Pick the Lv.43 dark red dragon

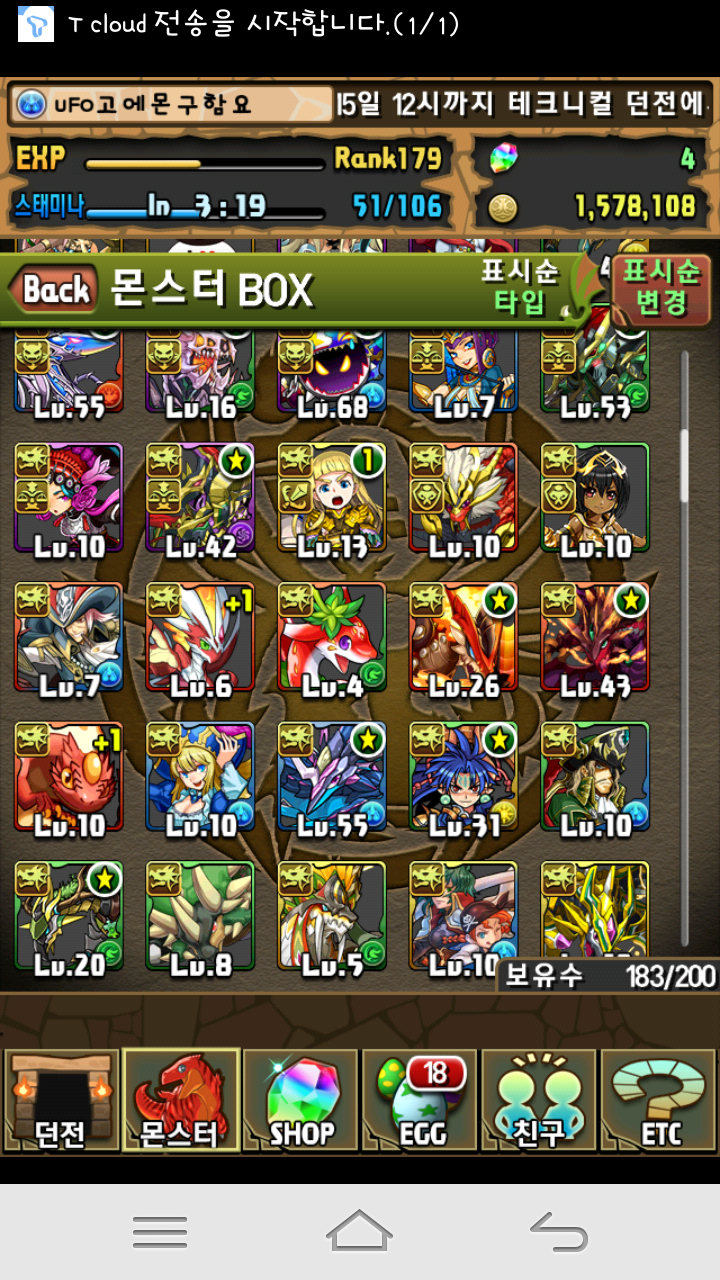[595, 638]
